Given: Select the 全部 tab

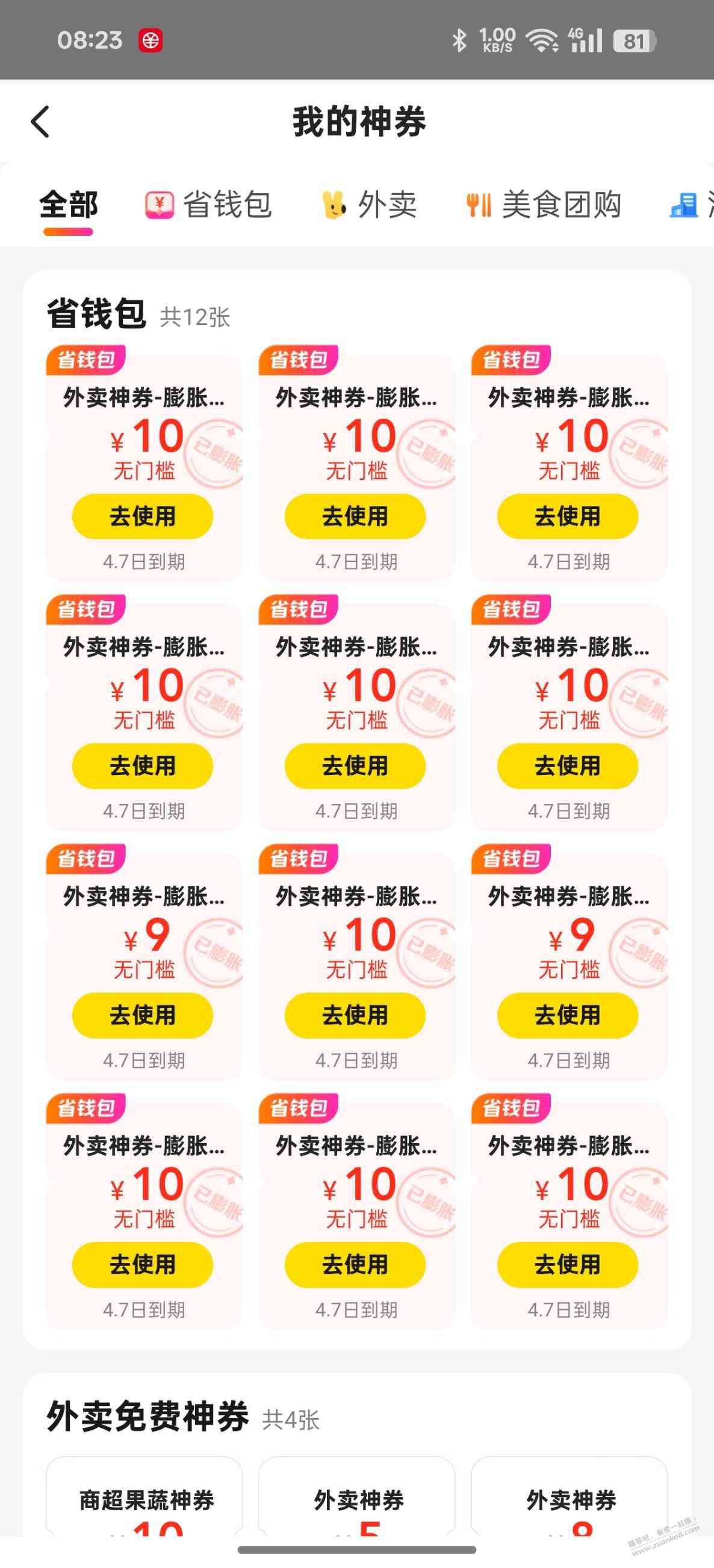Looking at the screenshot, I should 68,205.
